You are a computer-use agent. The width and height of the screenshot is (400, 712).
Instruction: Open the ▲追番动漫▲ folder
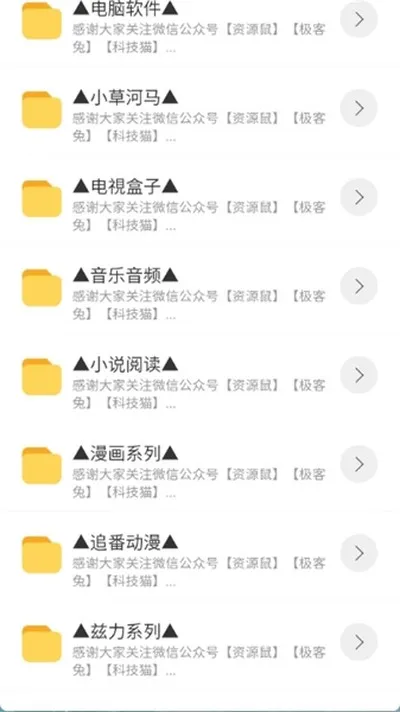(x=200, y=557)
